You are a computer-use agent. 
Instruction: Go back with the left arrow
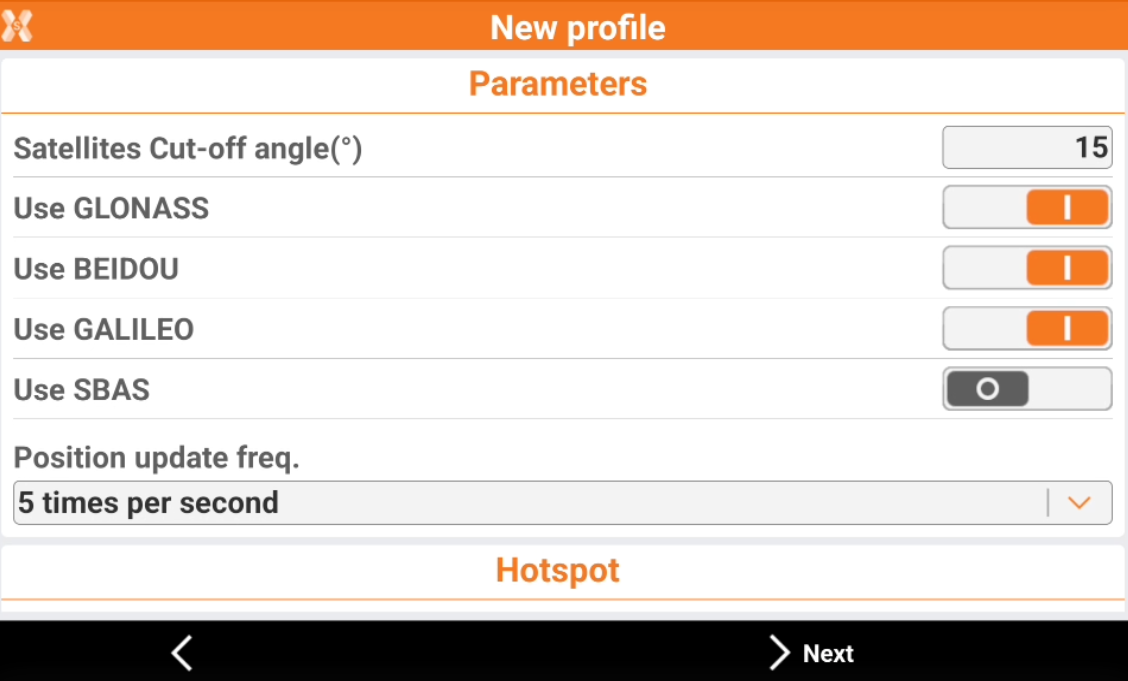181,653
